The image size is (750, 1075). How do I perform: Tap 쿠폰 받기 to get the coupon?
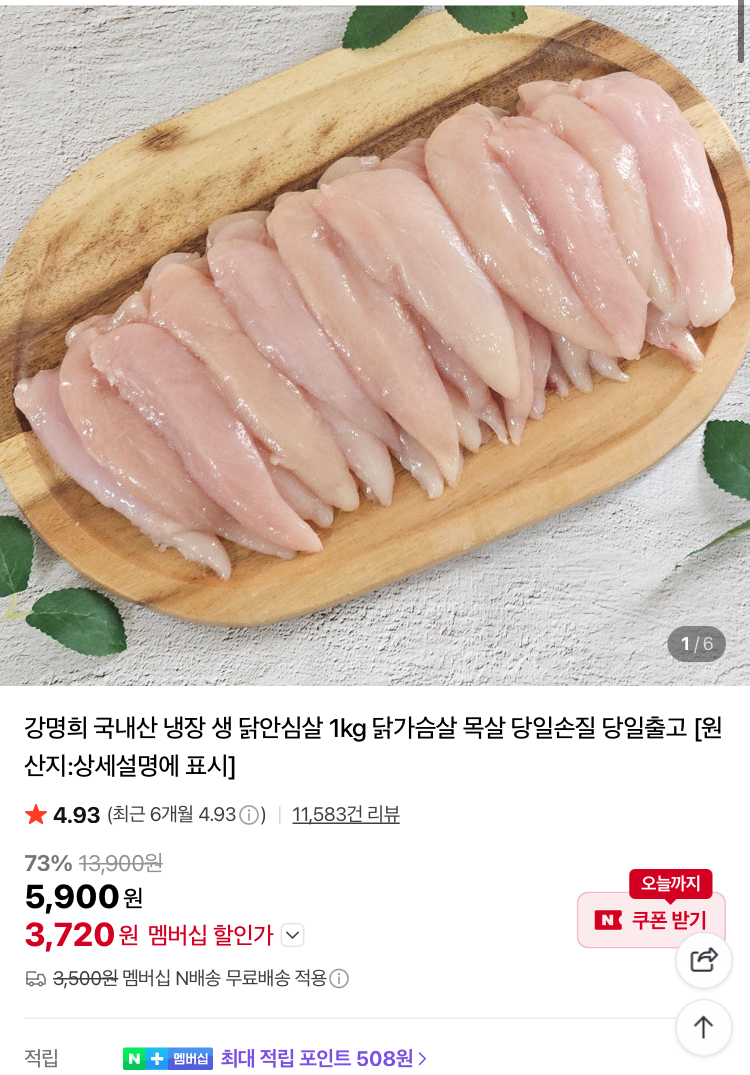click(651, 920)
